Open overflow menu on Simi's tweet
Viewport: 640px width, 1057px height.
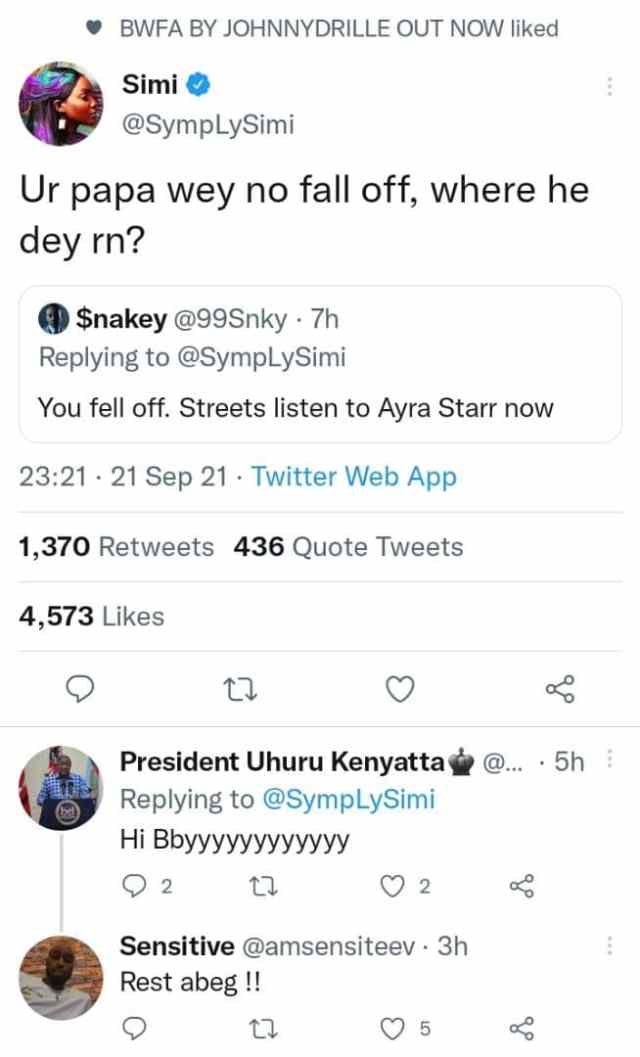click(609, 87)
